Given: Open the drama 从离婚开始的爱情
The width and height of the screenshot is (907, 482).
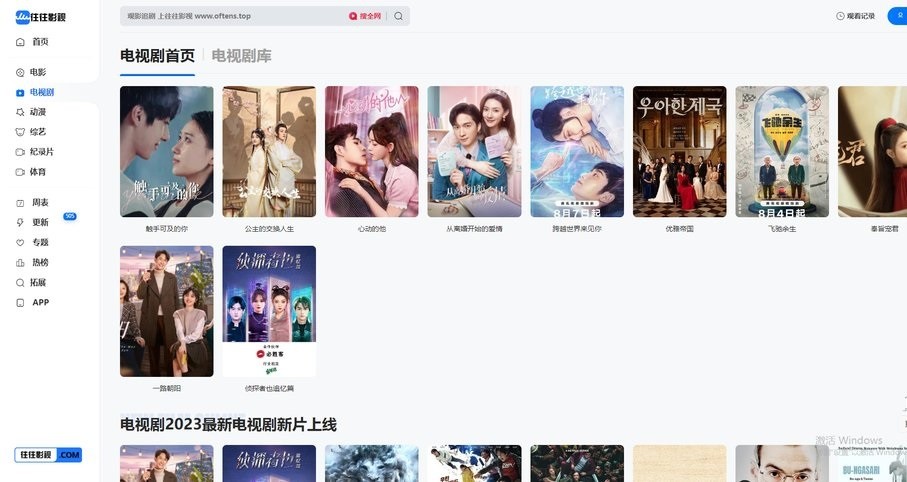Looking at the screenshot, I should pos(474,152).
